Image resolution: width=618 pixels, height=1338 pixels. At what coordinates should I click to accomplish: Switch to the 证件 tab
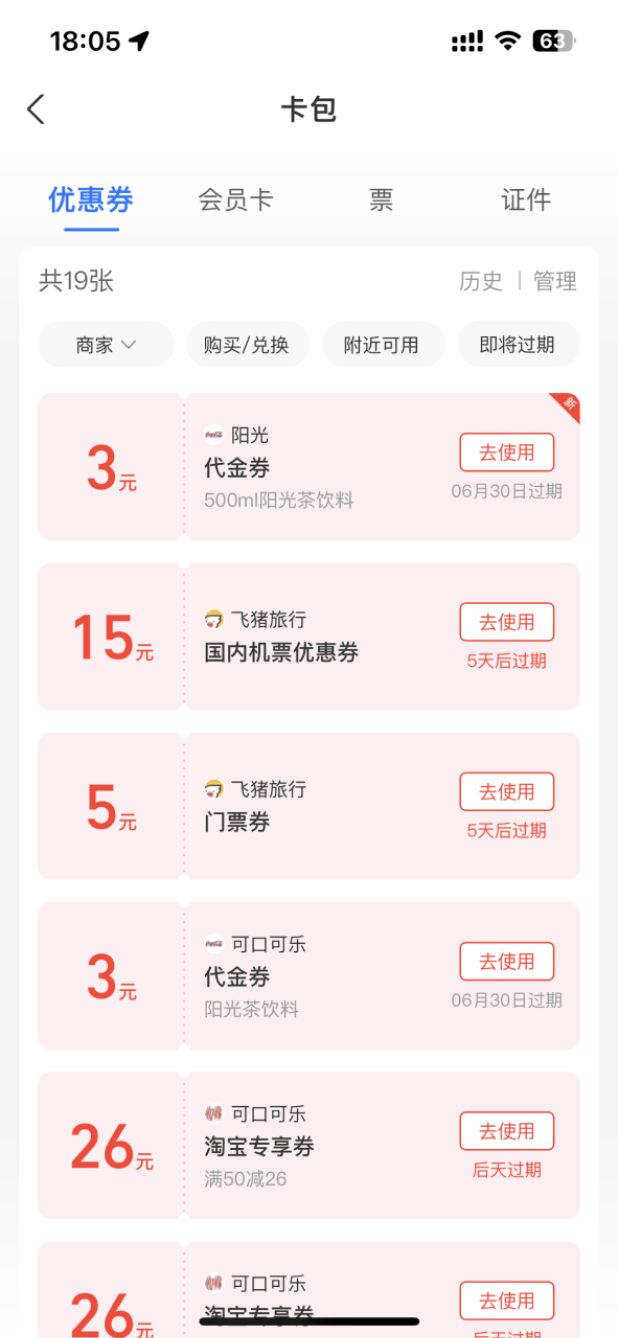tap(526, 199)
